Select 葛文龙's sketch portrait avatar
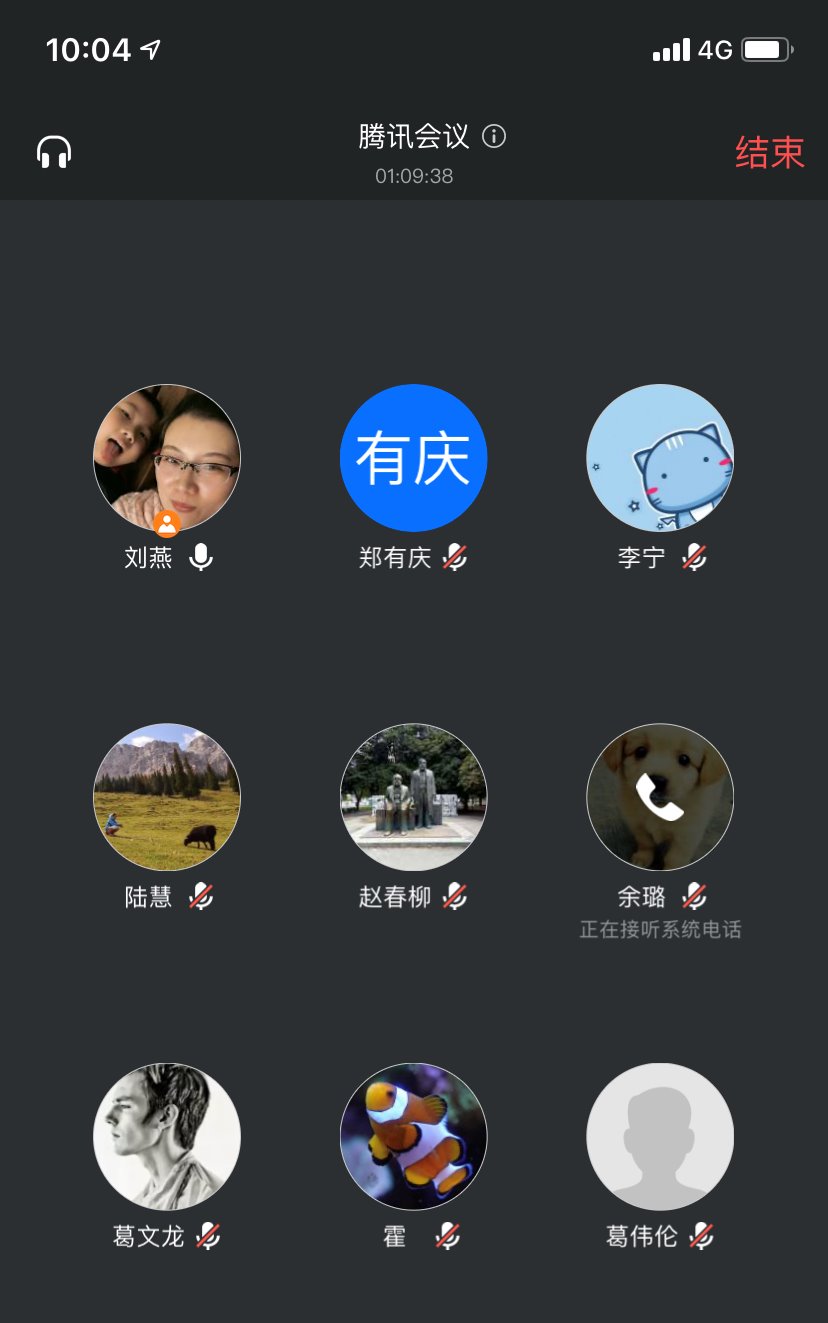This screenshot has height=1323, width=828. coord(167,1136)
